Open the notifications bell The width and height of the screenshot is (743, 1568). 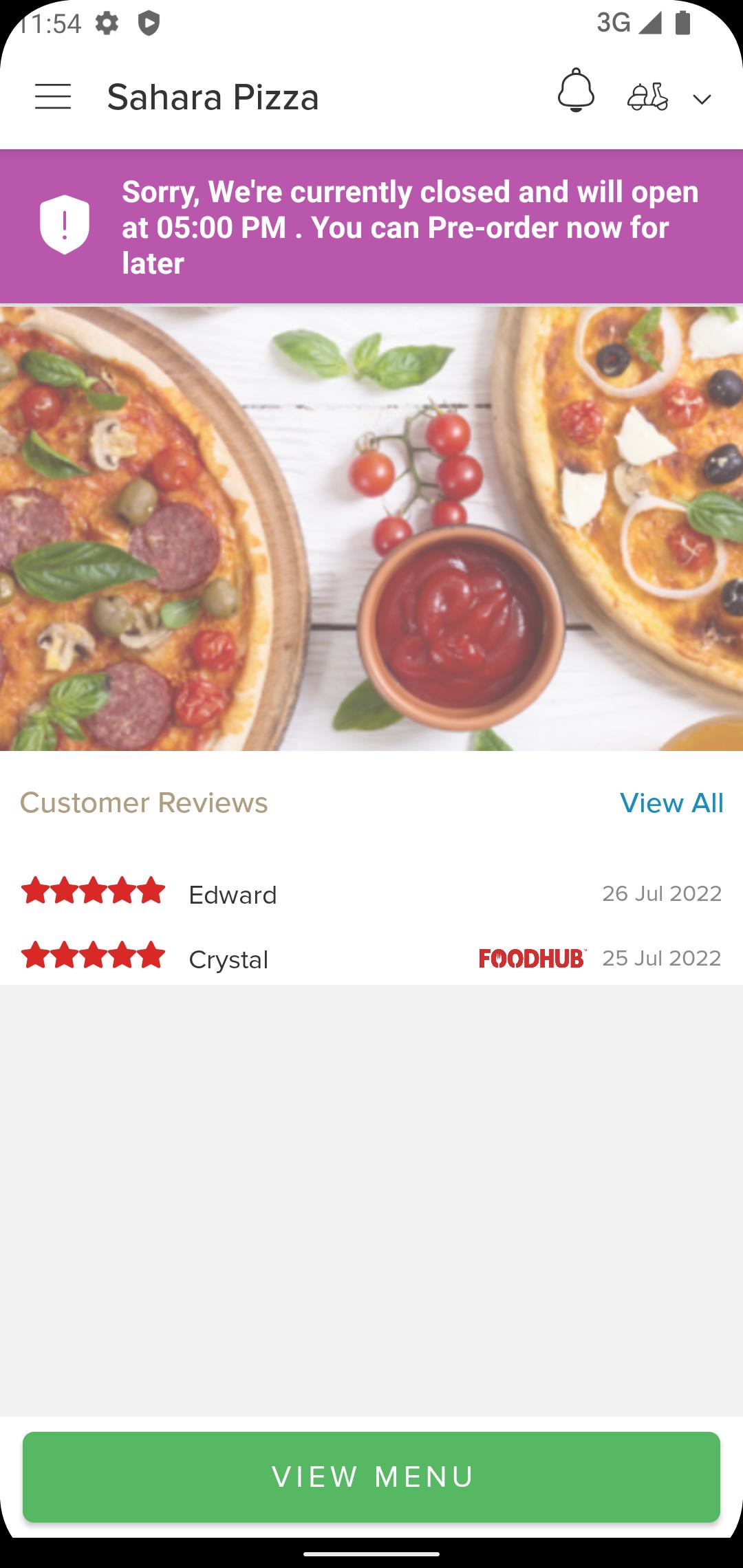[x=576, y=91]
